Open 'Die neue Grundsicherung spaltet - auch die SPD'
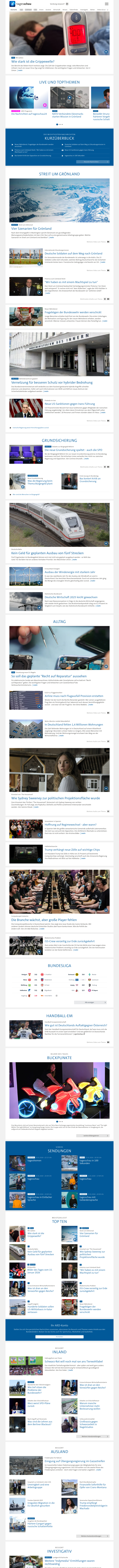The image size is (119, 1568). click(73, 450)
